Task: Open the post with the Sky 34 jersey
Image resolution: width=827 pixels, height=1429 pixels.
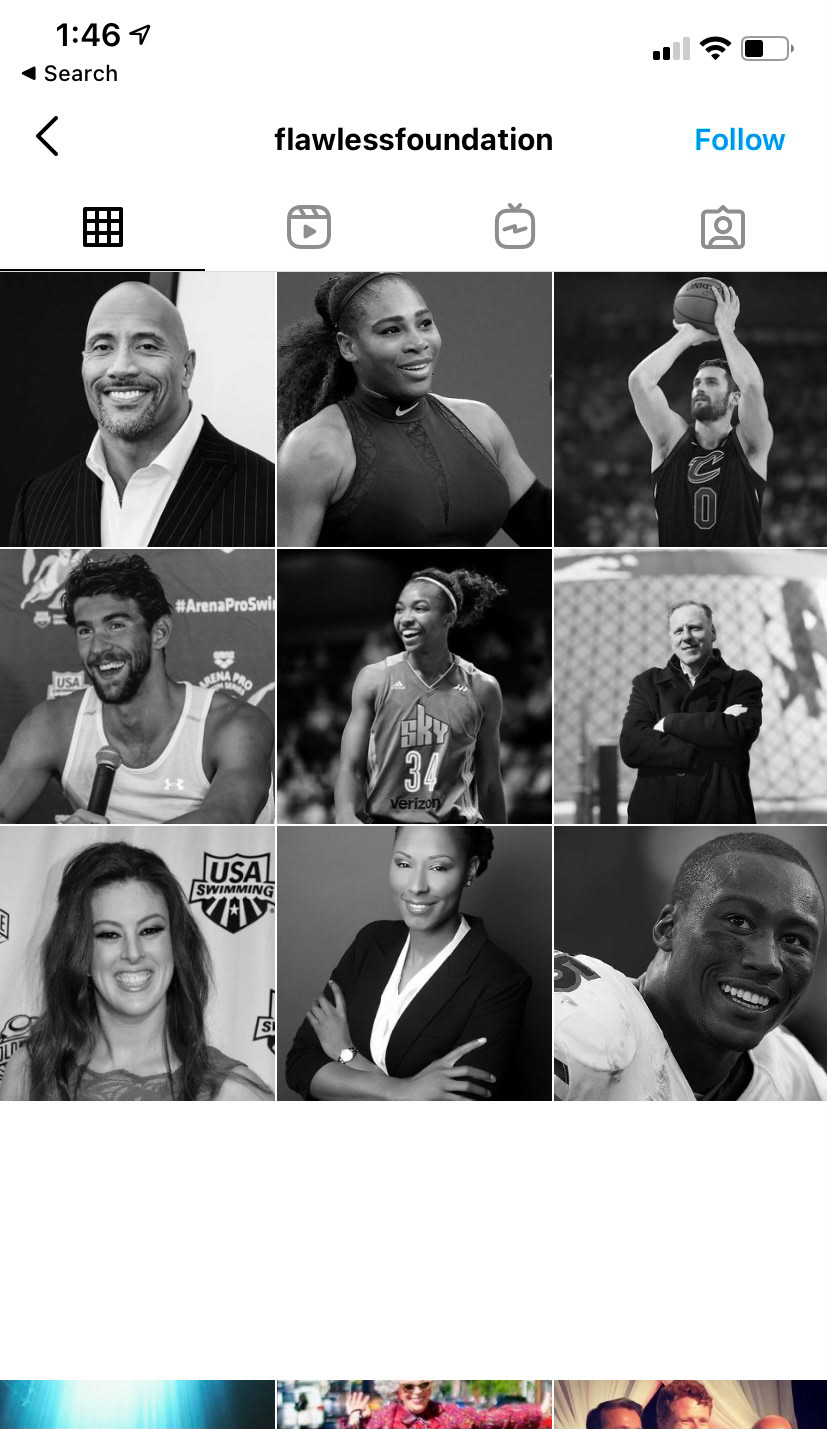Action: click(x=414, y=686)
